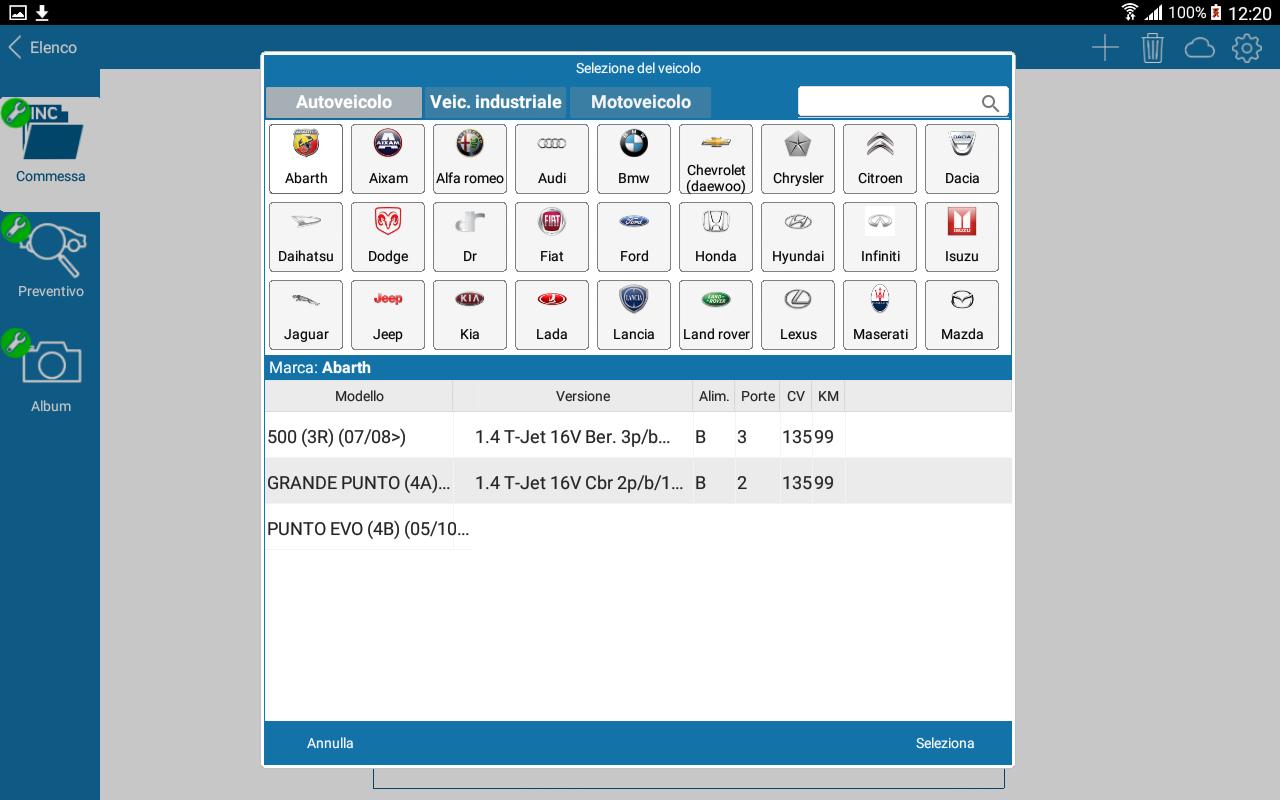
Task: Switch to Veic. industriale tab
Action: point(495,102)
